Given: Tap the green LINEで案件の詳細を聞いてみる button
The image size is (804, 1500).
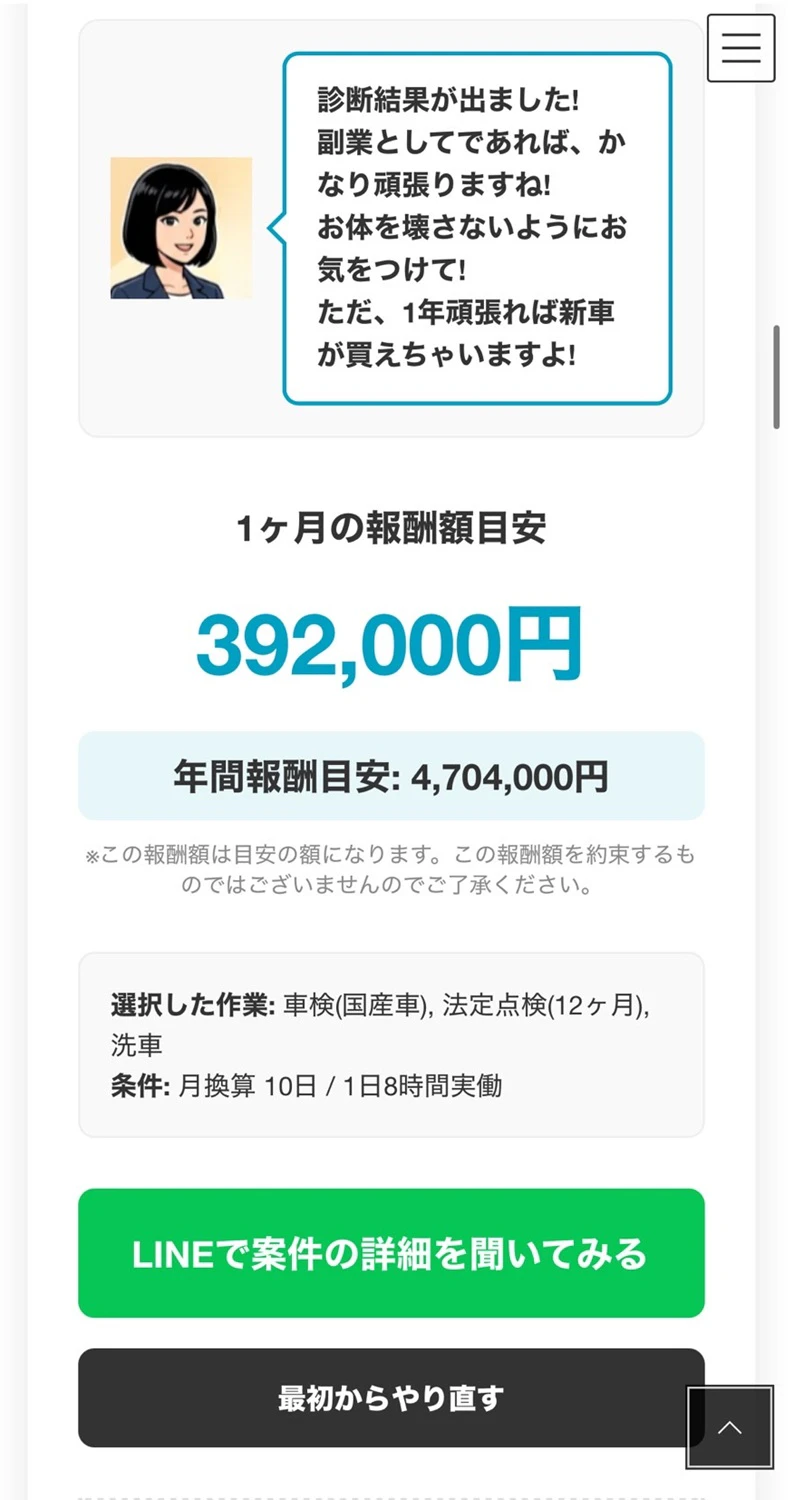Looking at the screenshot, I should point(391,1253).
